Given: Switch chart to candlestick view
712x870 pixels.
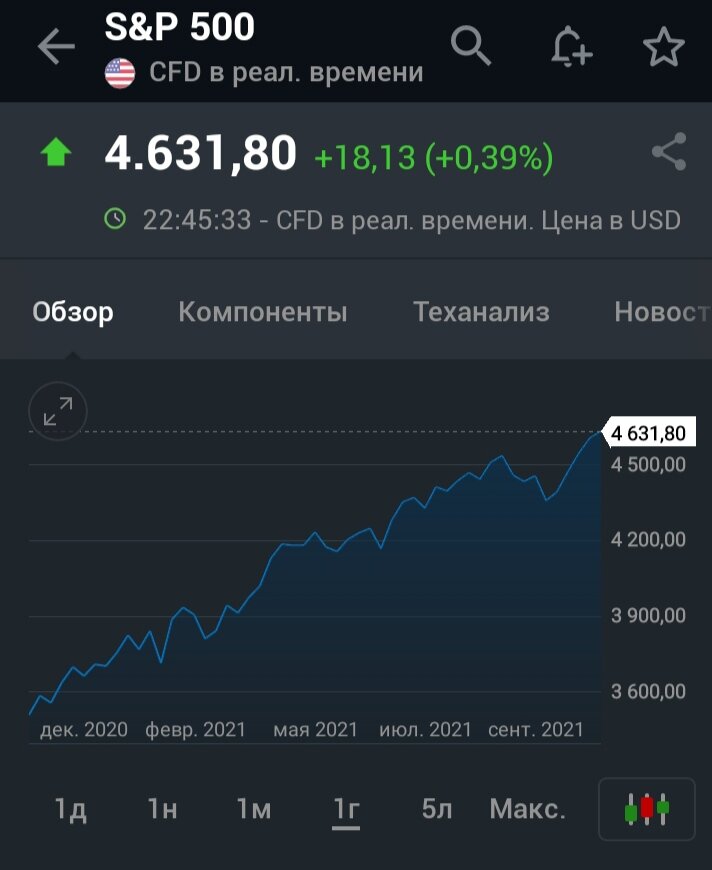Looking at the screenshot, I should click(646, 808).
